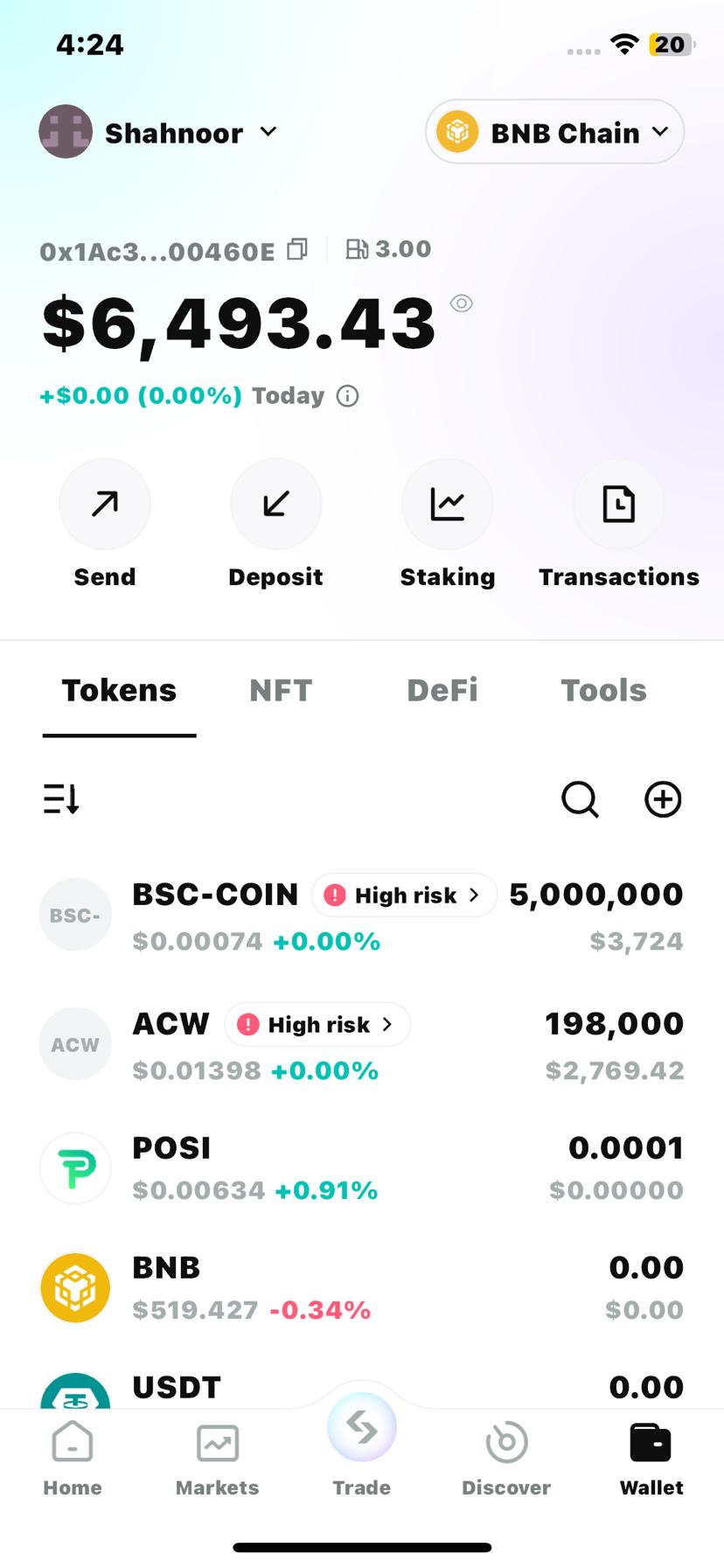The height and width of the screenshot is (1568, 724).
Task: View the High risk warning for BSC-COIN
Action: tap(404, 896)
